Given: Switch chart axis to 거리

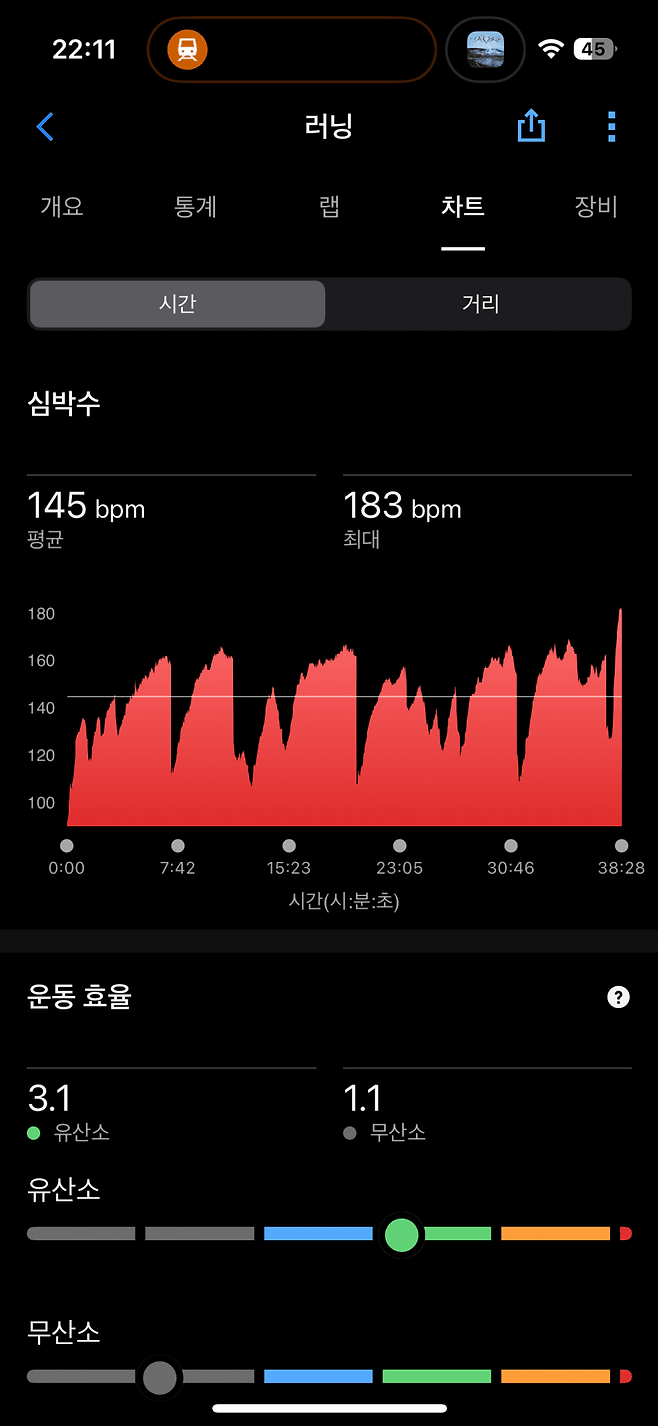Looking at the screenshot, I should pyautogui.click(x=480, y=304).
